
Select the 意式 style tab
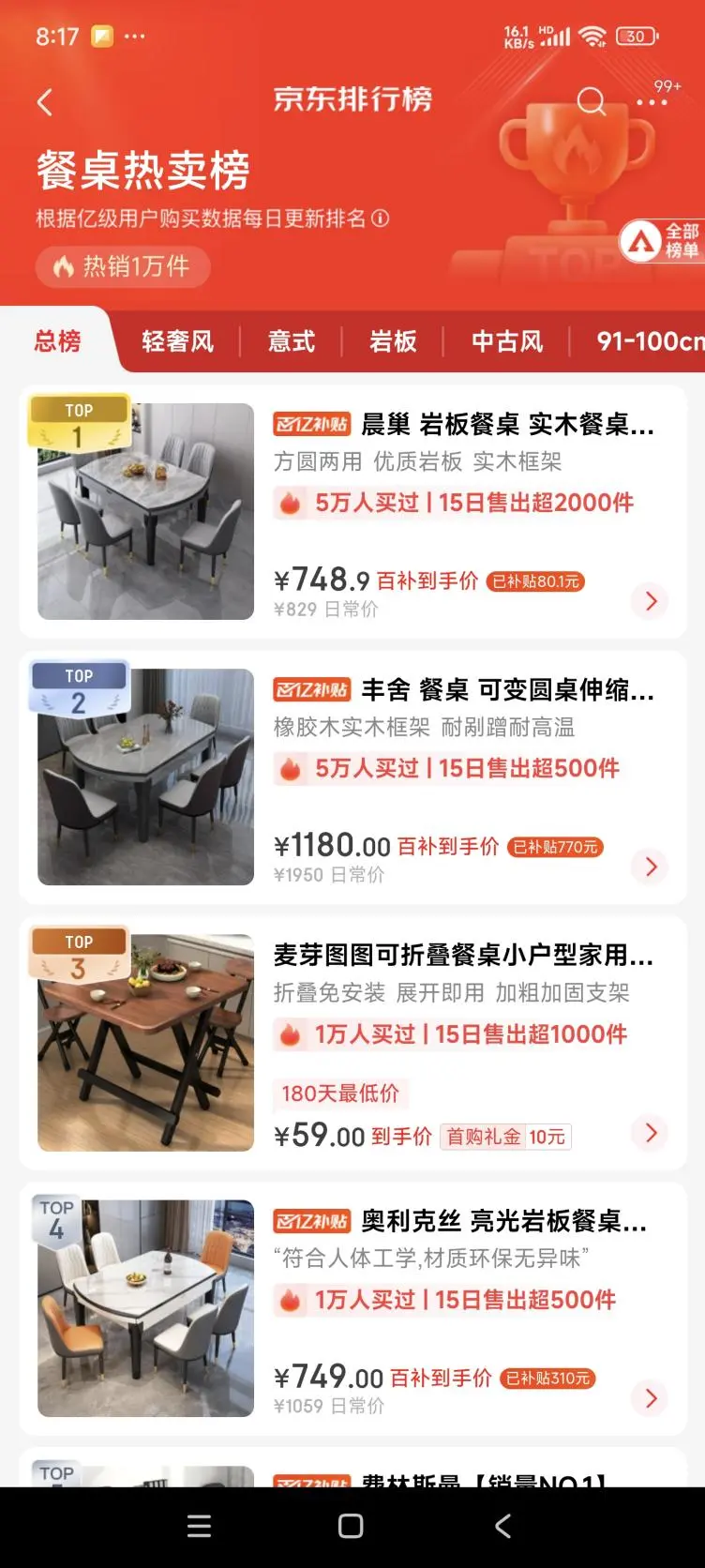point(290,341)
